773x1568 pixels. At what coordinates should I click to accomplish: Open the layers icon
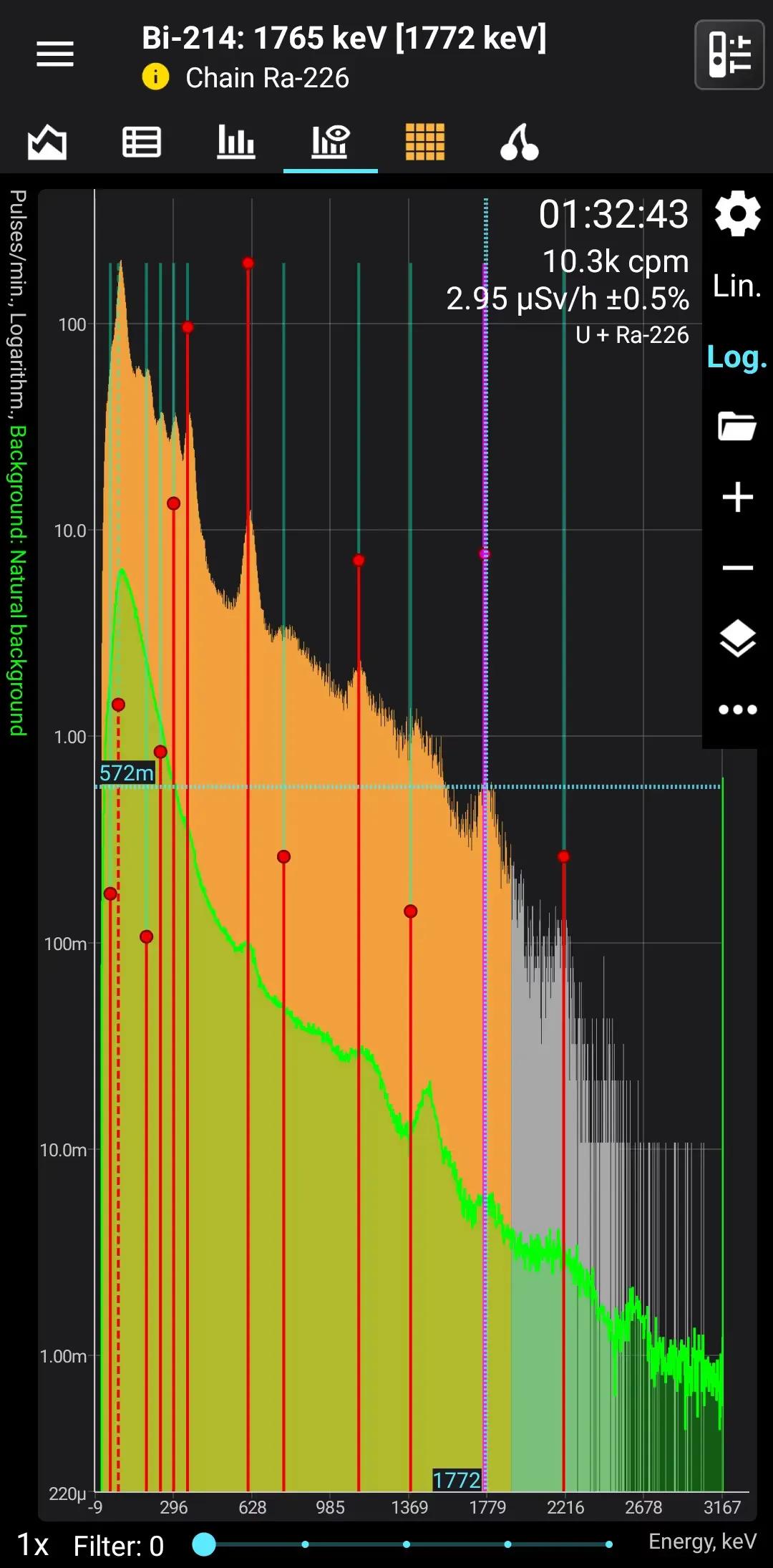pyautogui.click(x=737, y=638)
